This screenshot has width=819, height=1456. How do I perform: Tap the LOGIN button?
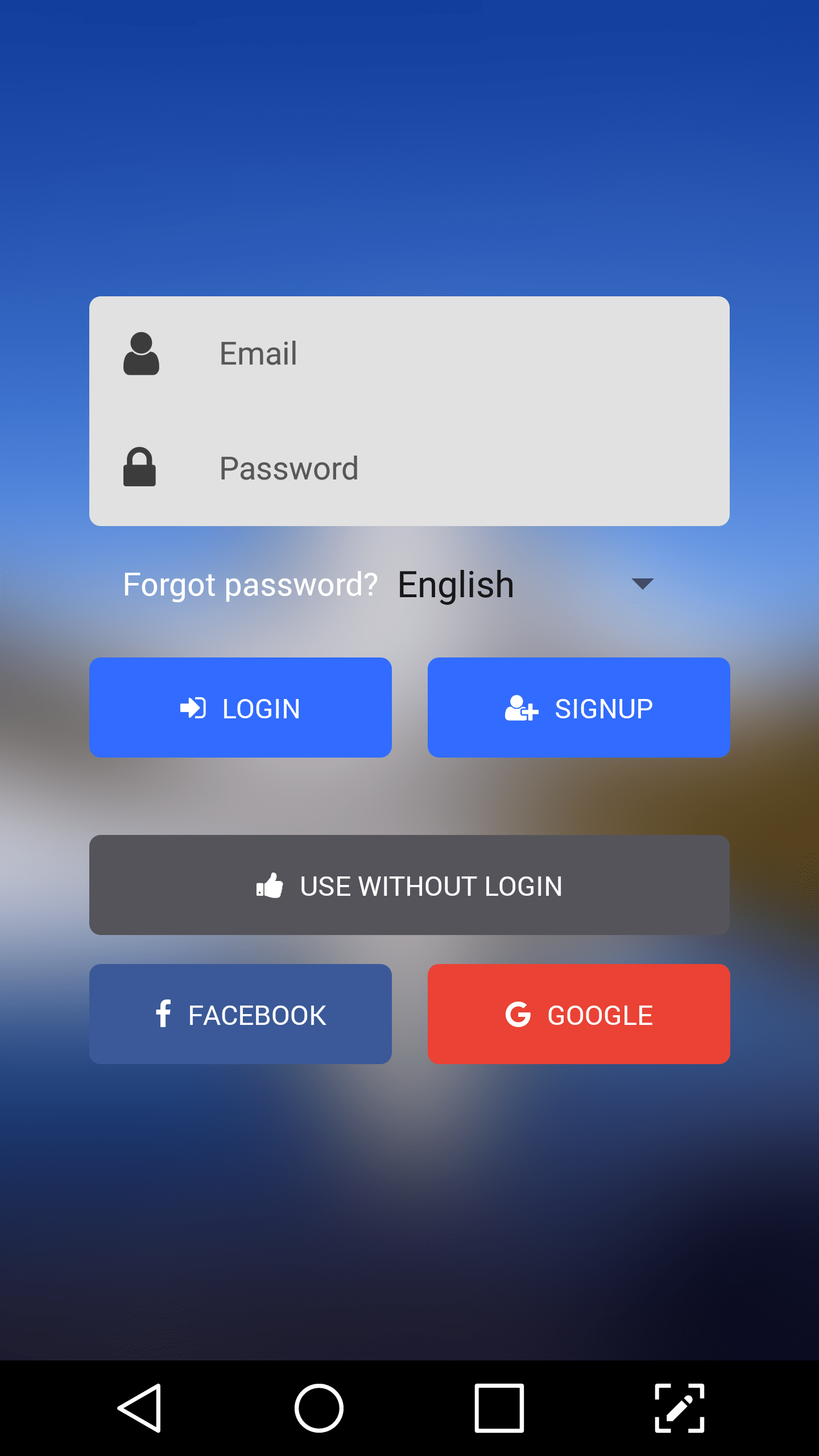(240, 708)
